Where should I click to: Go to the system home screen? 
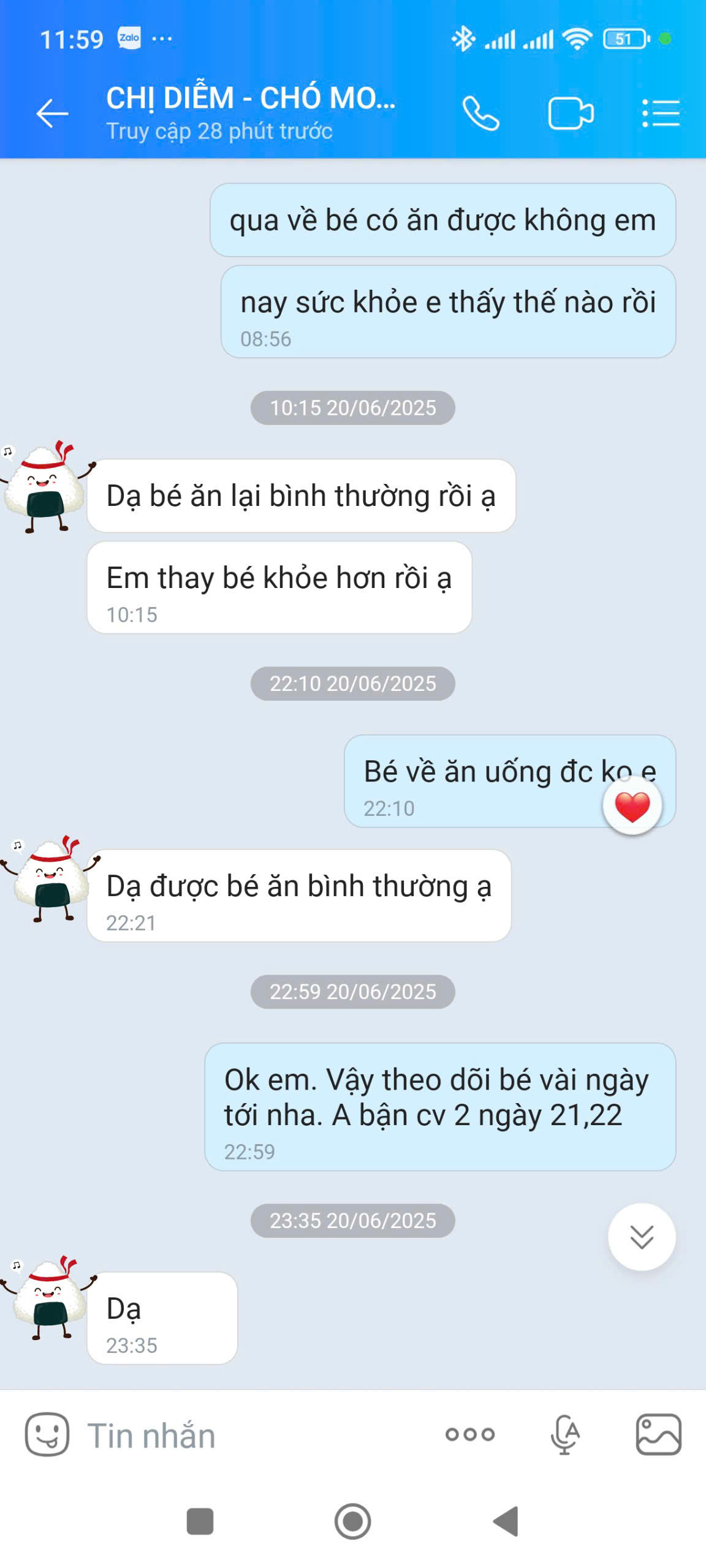coord(352,1521)
